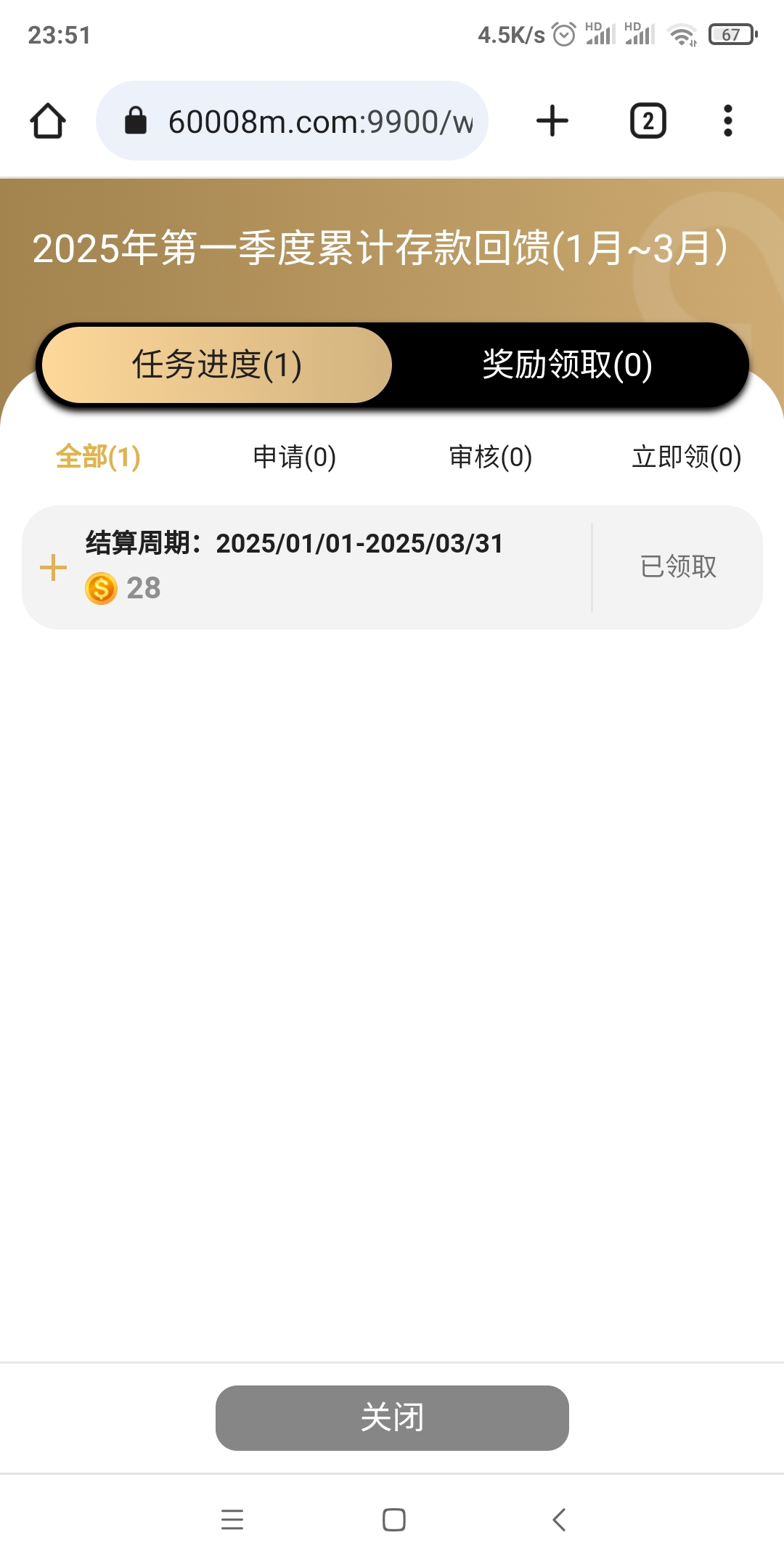This screenshot has height=1567, width=784.
Task: Open the browser overflow menu
Action: 728,121
